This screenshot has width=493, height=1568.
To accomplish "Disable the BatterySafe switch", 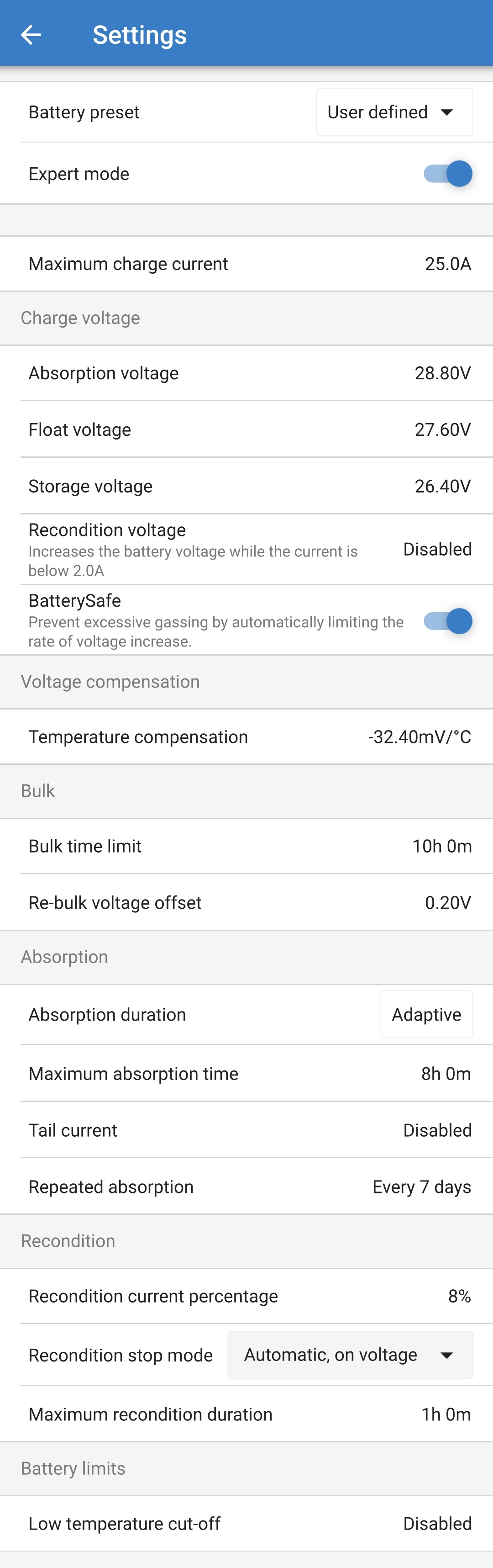I will pyautogui.click(x=448, y=621).
